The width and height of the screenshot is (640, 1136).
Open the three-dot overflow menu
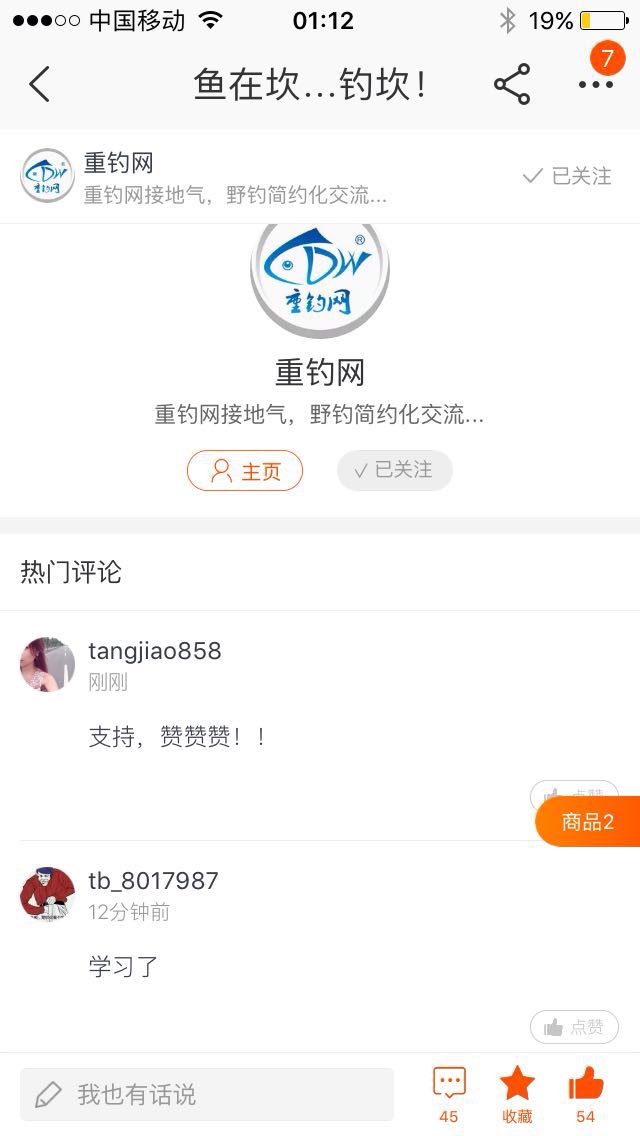tap(596, 84)
